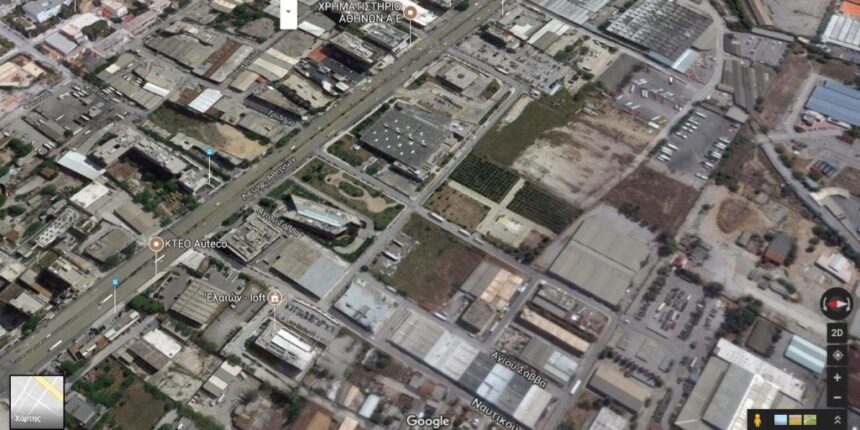Viewport: 860px width, 430px height.
Task: Open the Χρηματιστήριο Αθηνών place pin
Action: (410, 12)
